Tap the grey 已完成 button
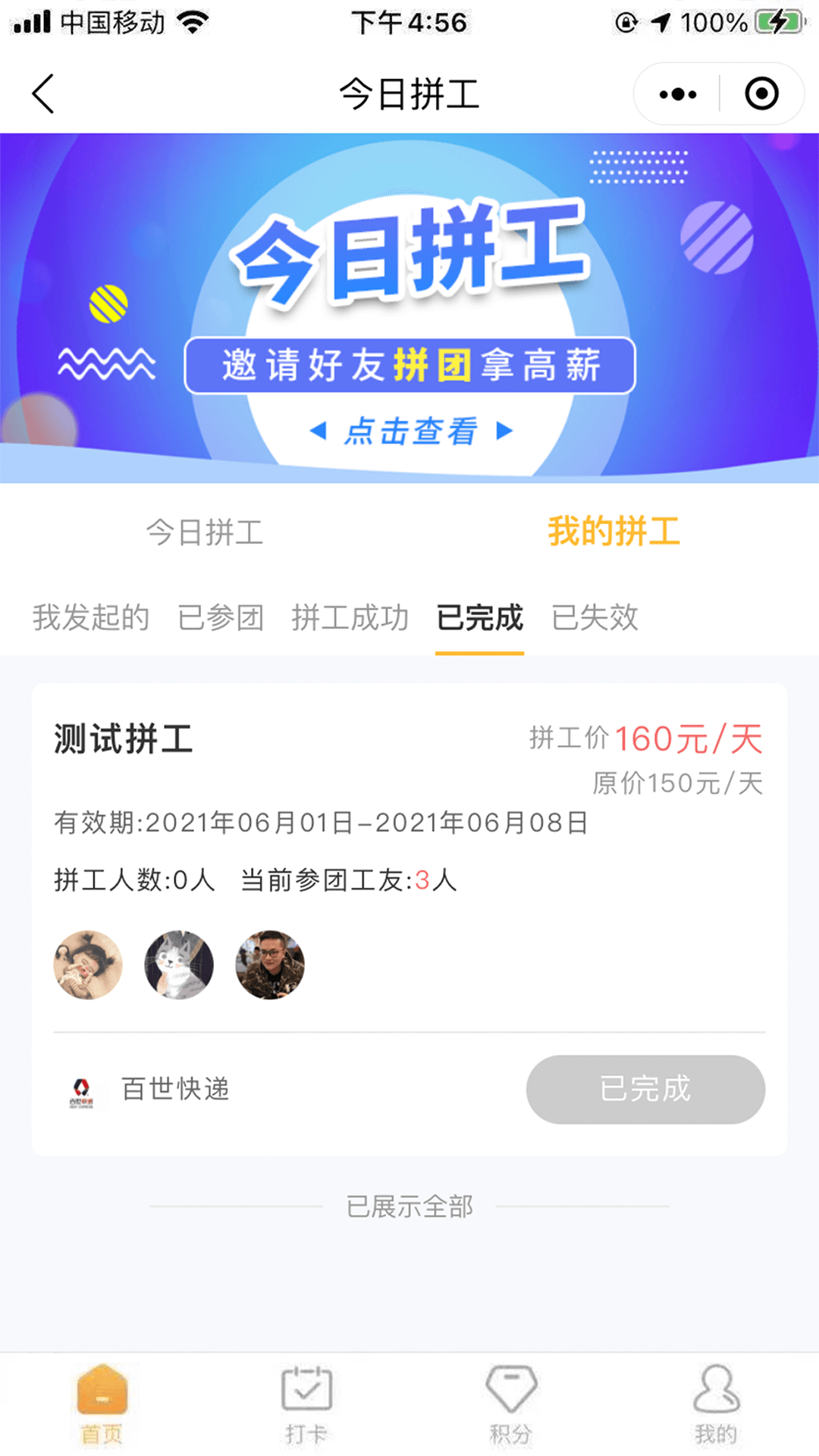 645,1089
